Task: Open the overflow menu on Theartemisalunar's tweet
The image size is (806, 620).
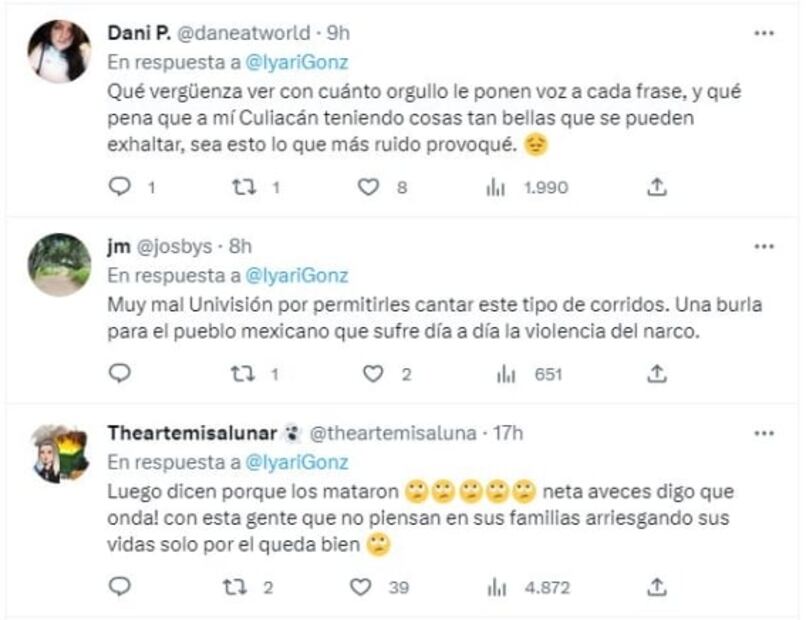Action: (764, 433)
